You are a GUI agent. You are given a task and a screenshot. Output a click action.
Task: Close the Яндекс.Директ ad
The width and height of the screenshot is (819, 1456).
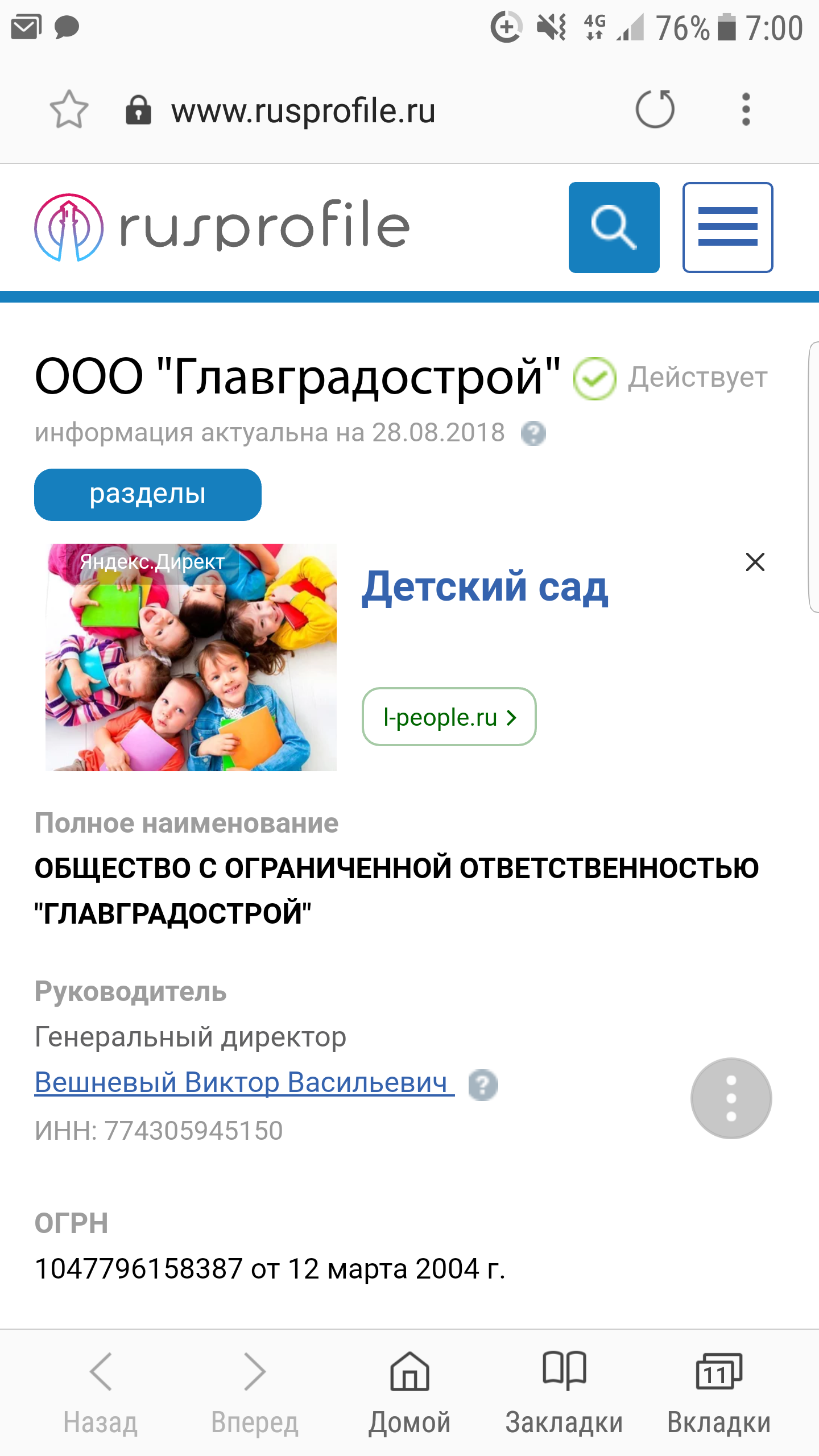(x=755, y=562)
